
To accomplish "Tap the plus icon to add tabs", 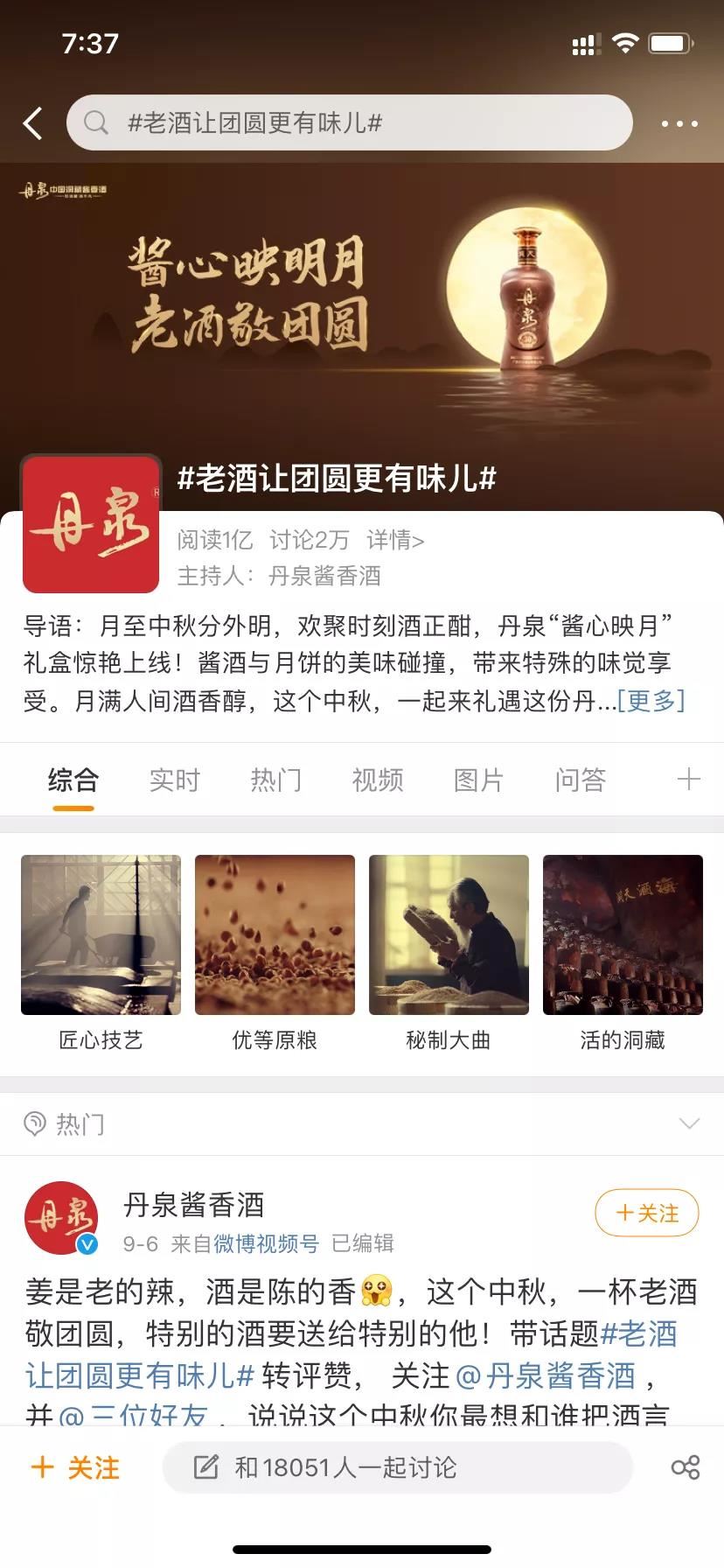I will pyautogui.click(x=688, y=779).
